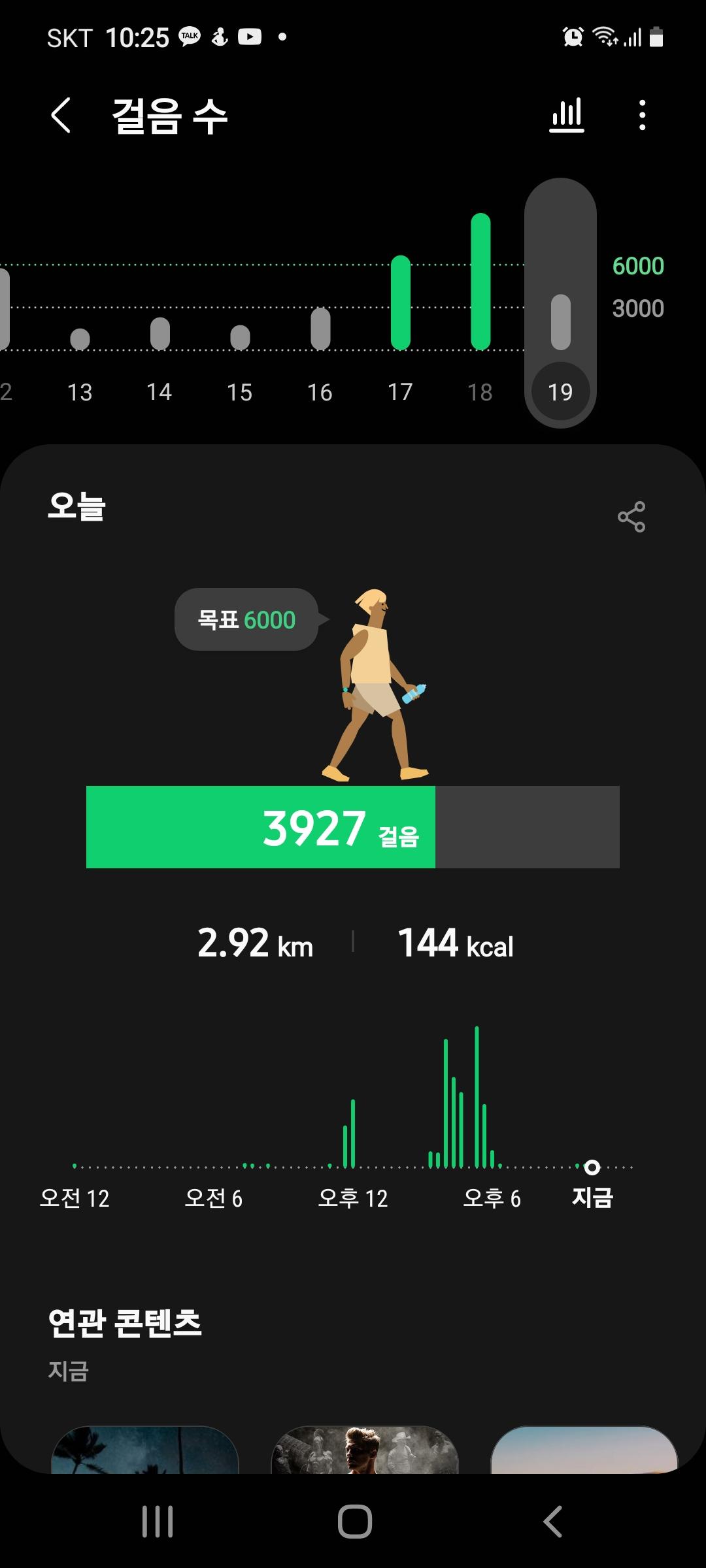Go to the phone home screen
The height and width of the screenshot is (1568, 706).
[354, 1522]
